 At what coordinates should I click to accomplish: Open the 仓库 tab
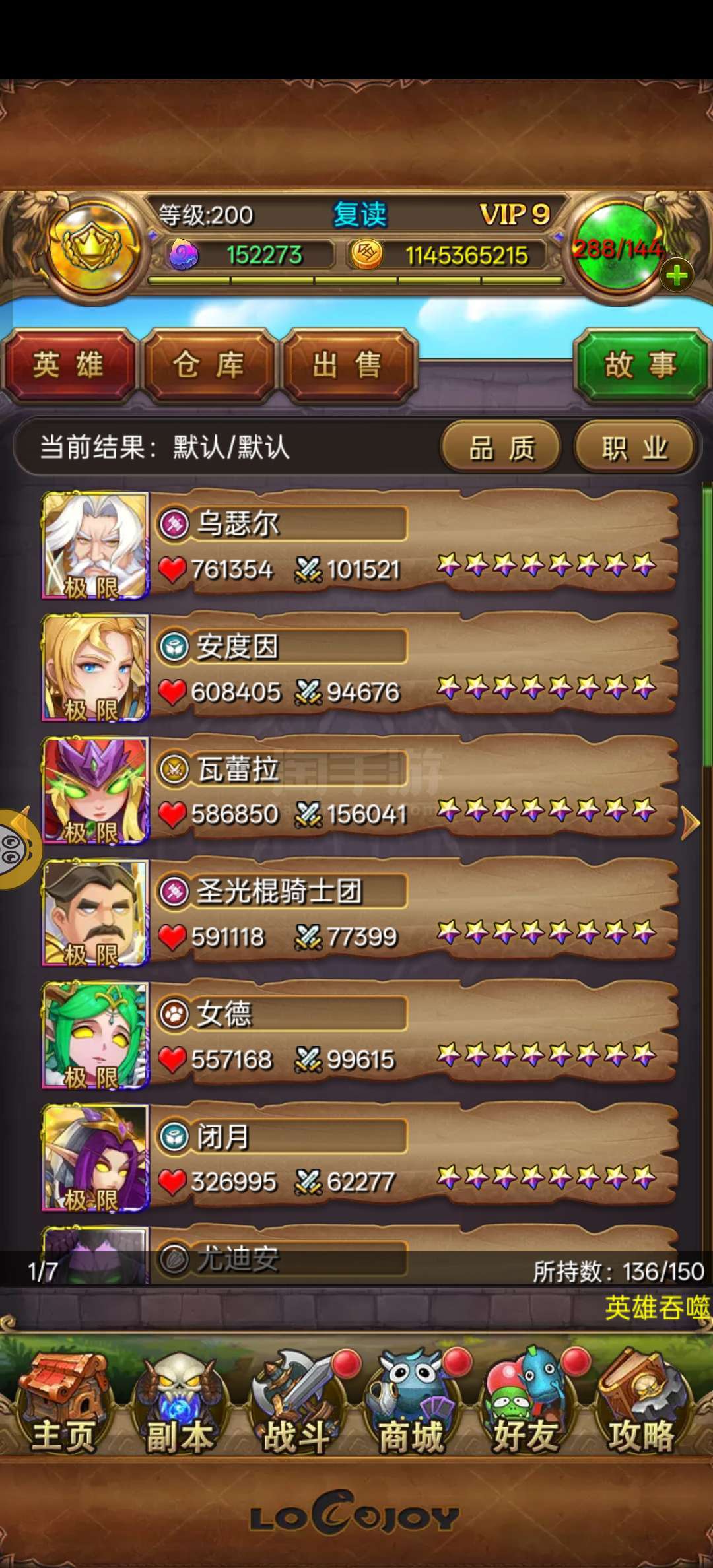point(209,366)
